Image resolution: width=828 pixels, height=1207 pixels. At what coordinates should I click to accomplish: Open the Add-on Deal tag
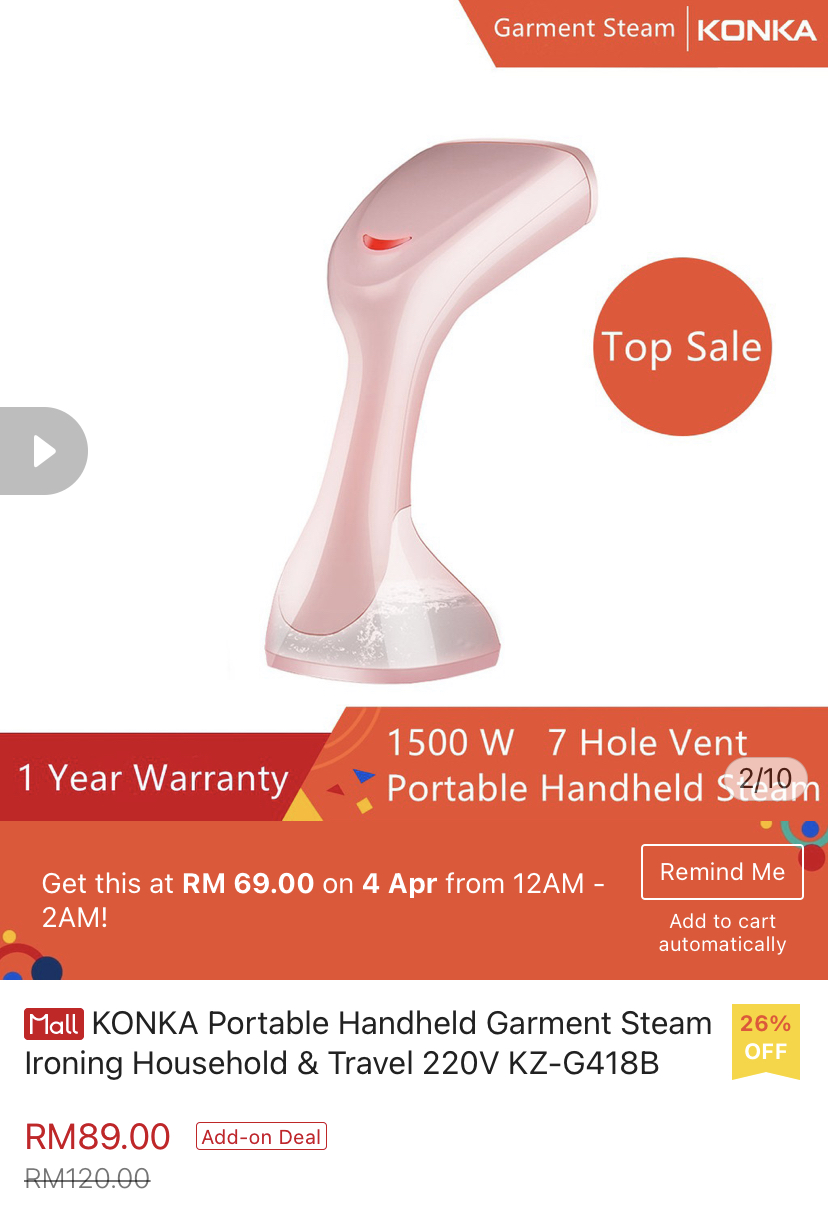261,1137
